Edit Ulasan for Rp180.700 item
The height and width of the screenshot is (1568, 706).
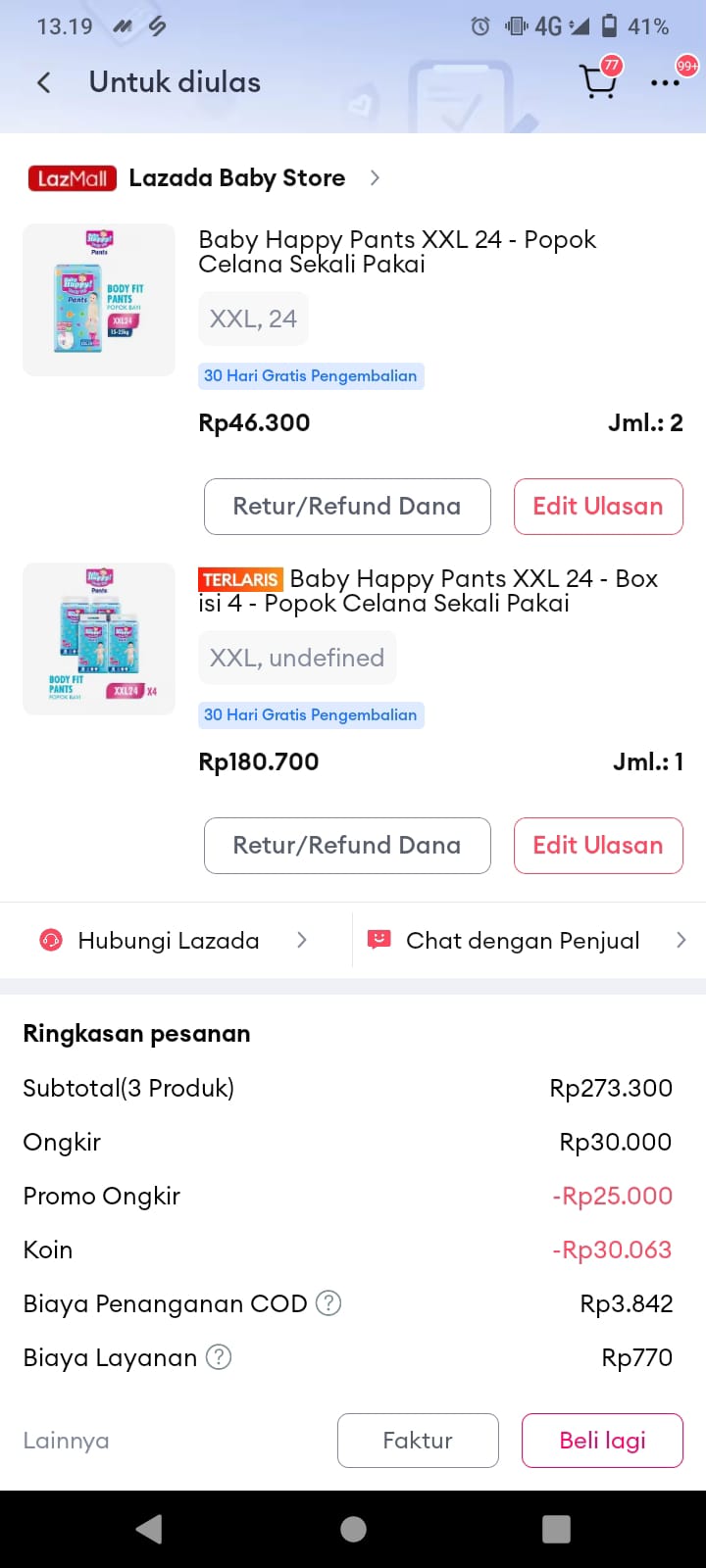(598, 846)
